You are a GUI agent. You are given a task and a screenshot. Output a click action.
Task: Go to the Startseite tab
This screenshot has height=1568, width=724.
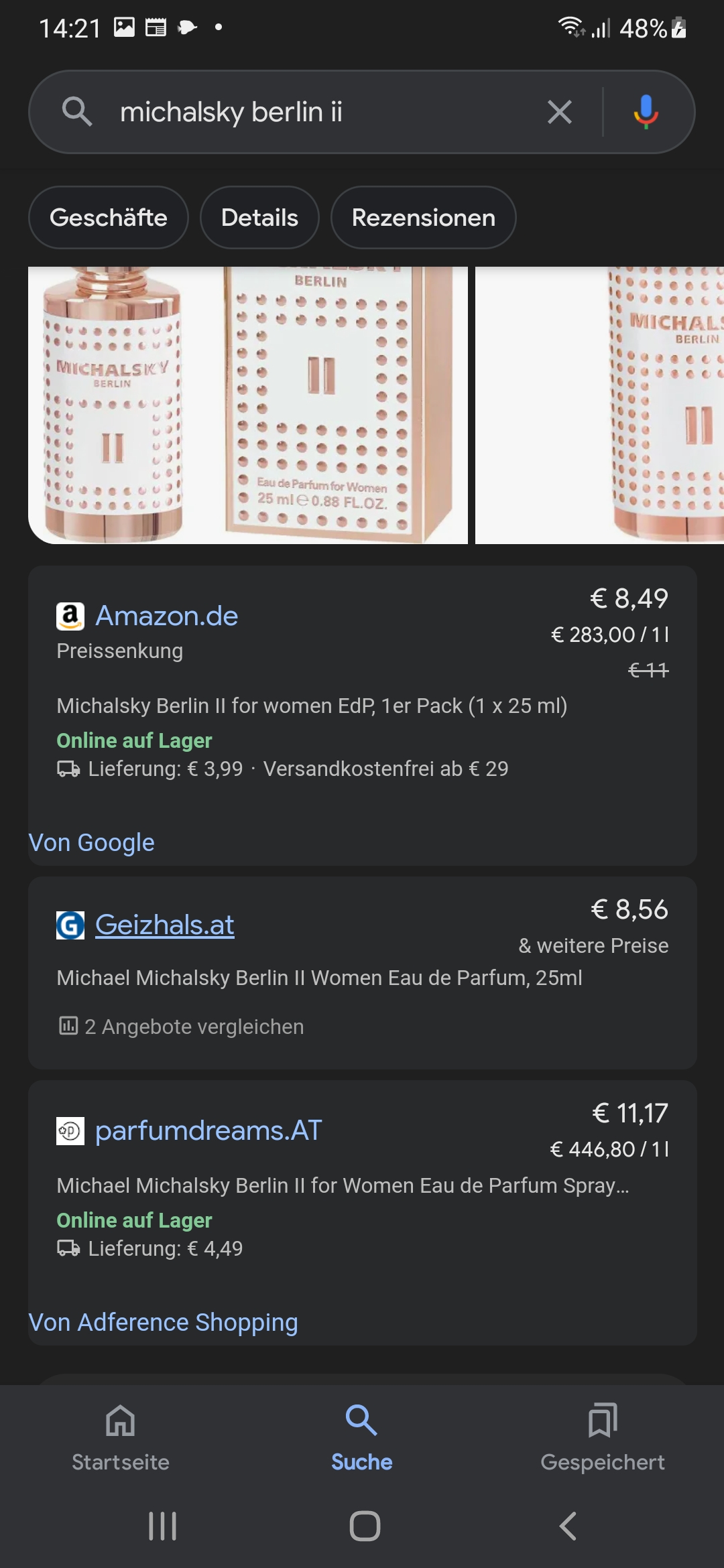coord(121,1438)
